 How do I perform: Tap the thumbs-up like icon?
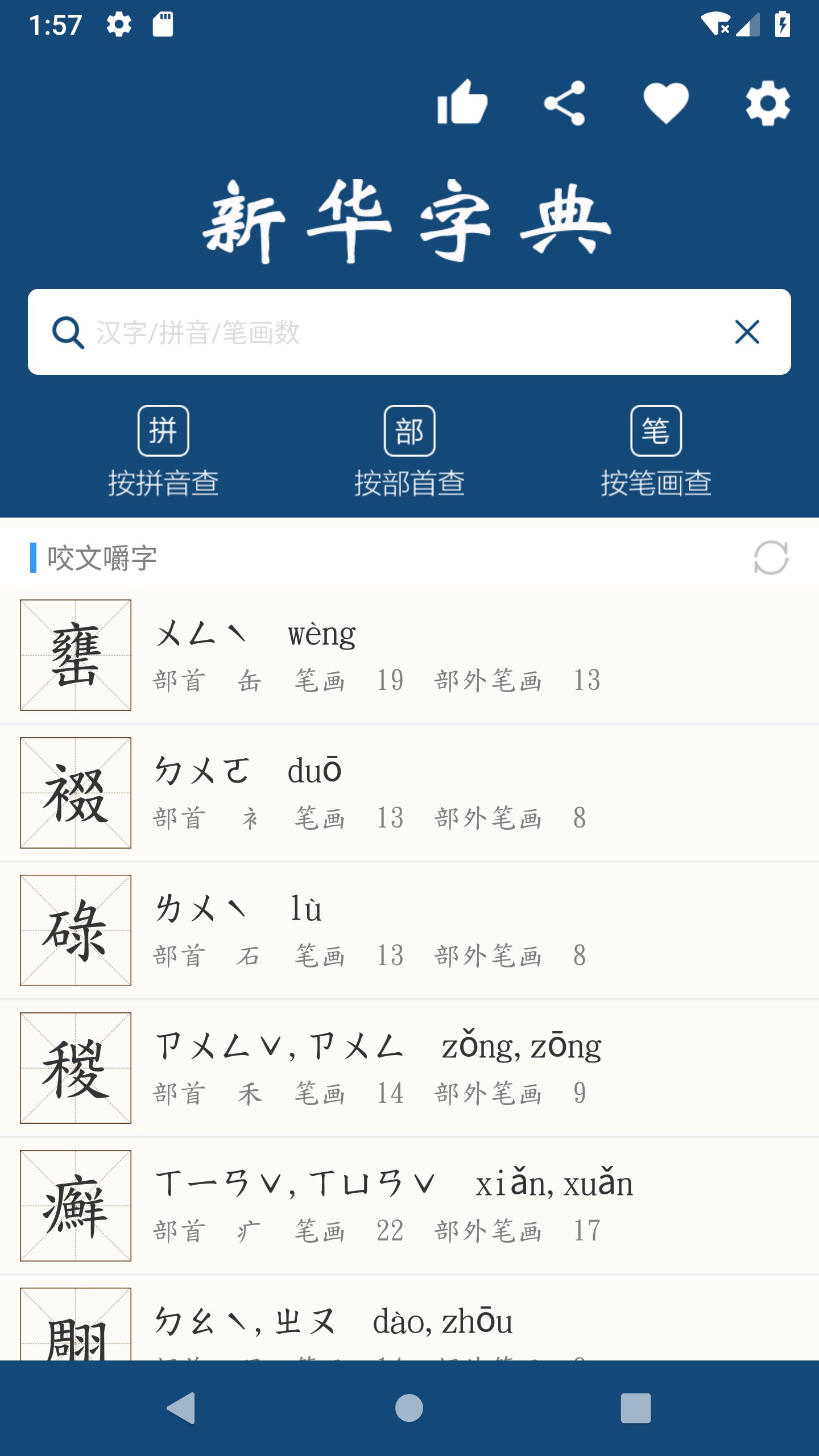point(462,103)
